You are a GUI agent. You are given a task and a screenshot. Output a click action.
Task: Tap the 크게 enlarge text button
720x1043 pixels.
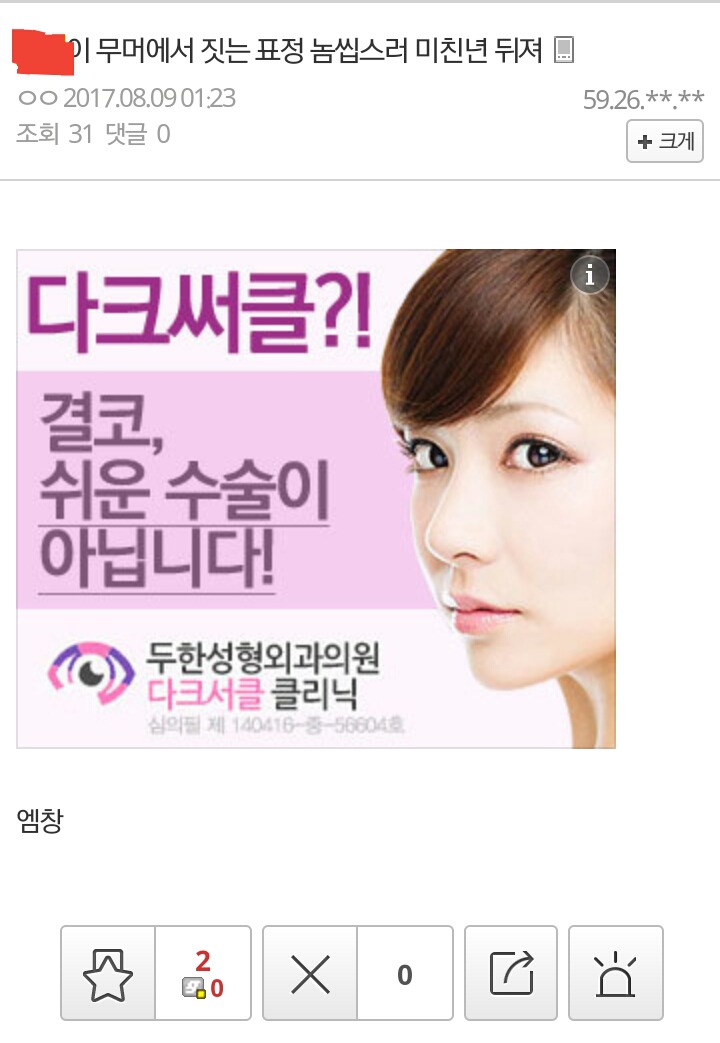[665, 141]
